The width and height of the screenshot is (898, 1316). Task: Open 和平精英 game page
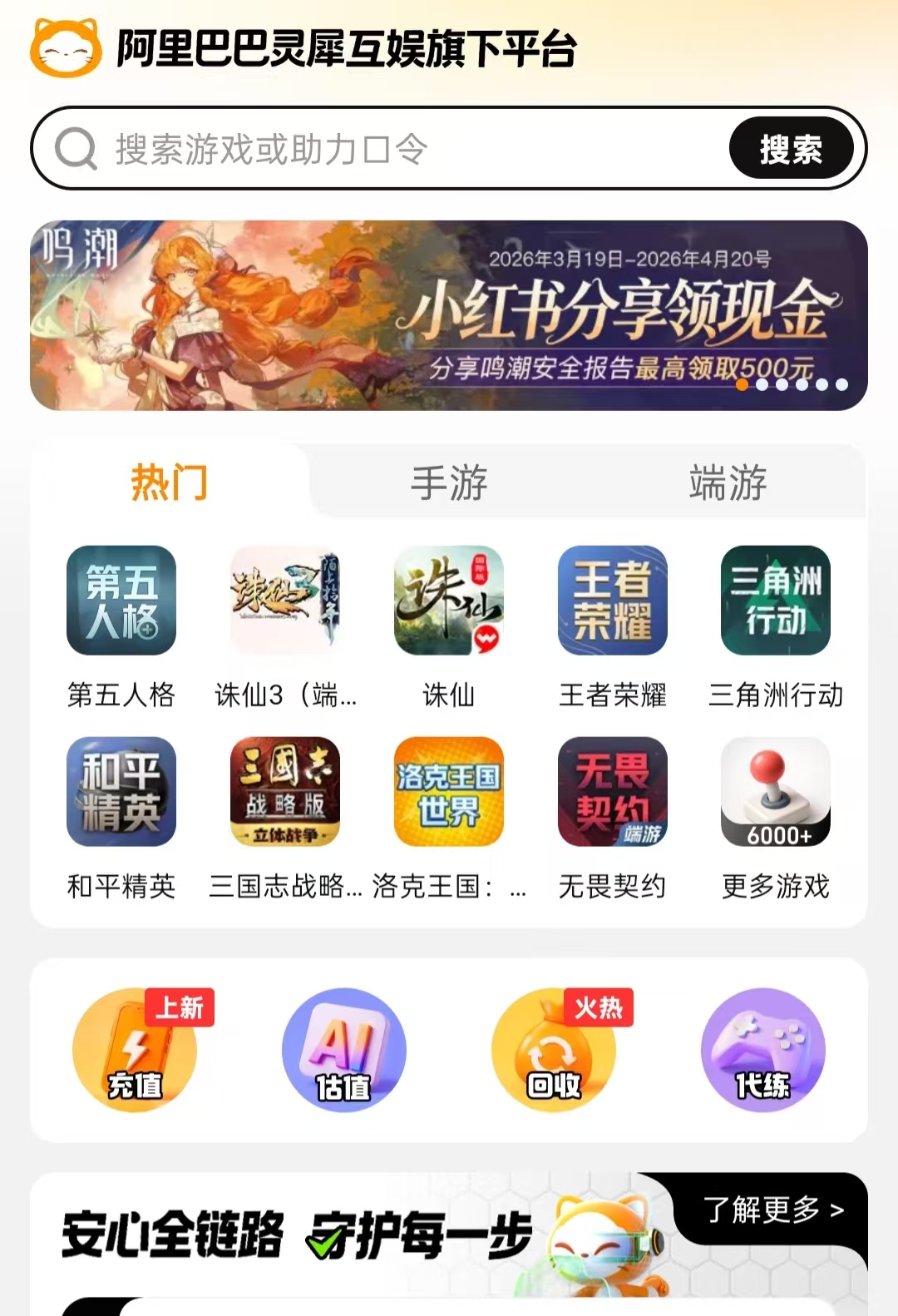(x=121, y=792)
